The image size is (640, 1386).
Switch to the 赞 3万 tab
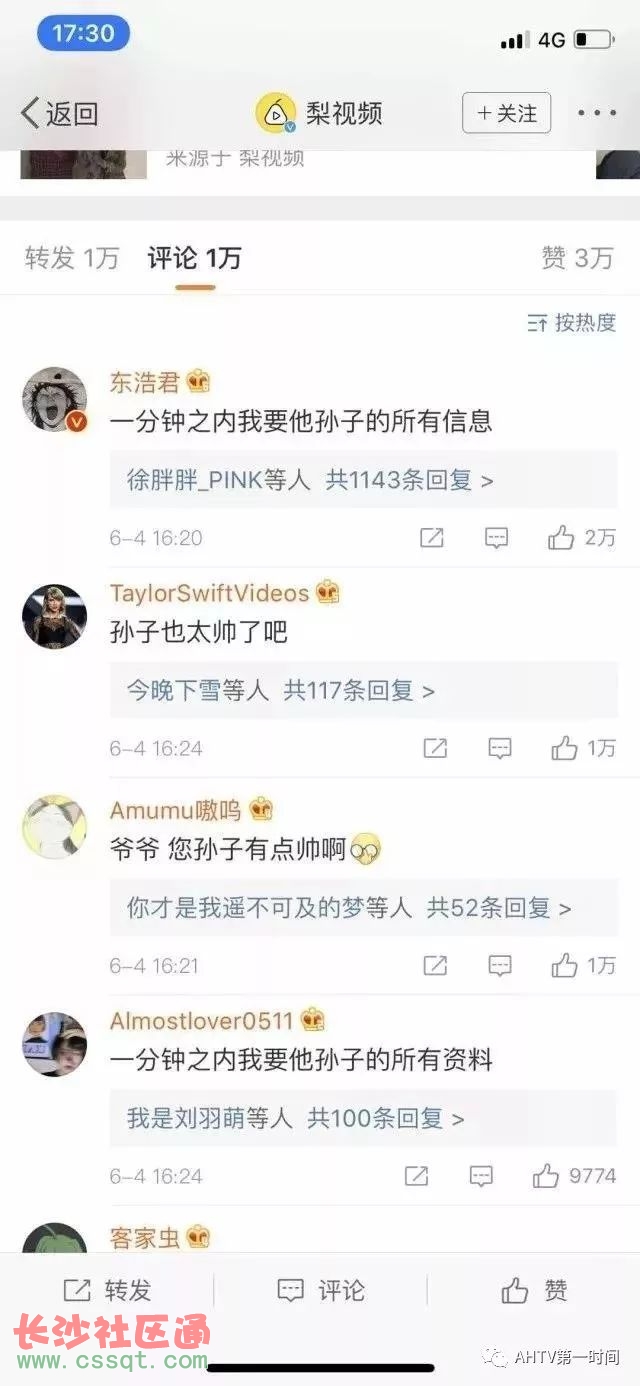(577, 258)
